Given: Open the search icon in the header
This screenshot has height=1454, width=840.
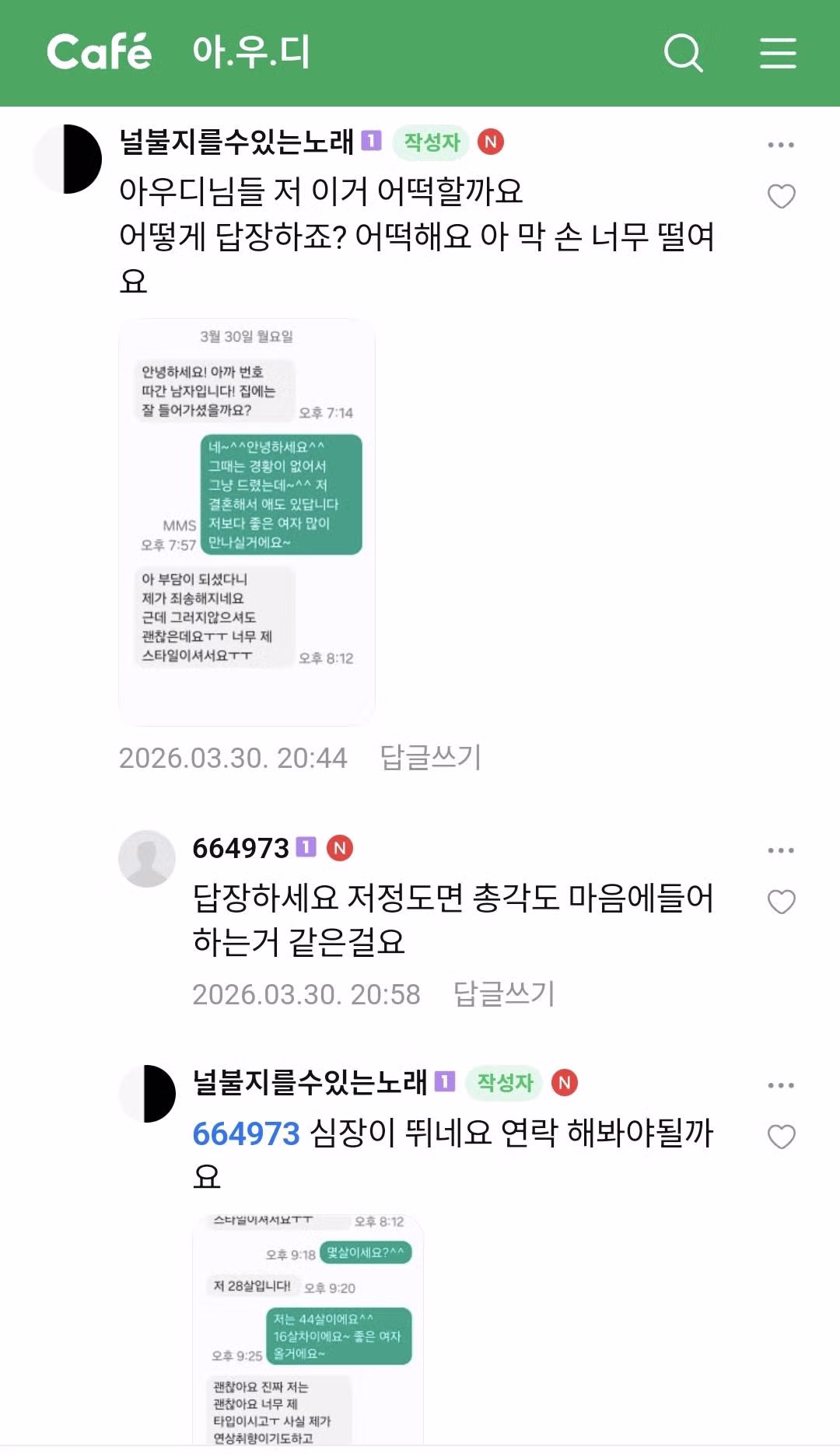Looking at the screenshot, I should 683,54.
